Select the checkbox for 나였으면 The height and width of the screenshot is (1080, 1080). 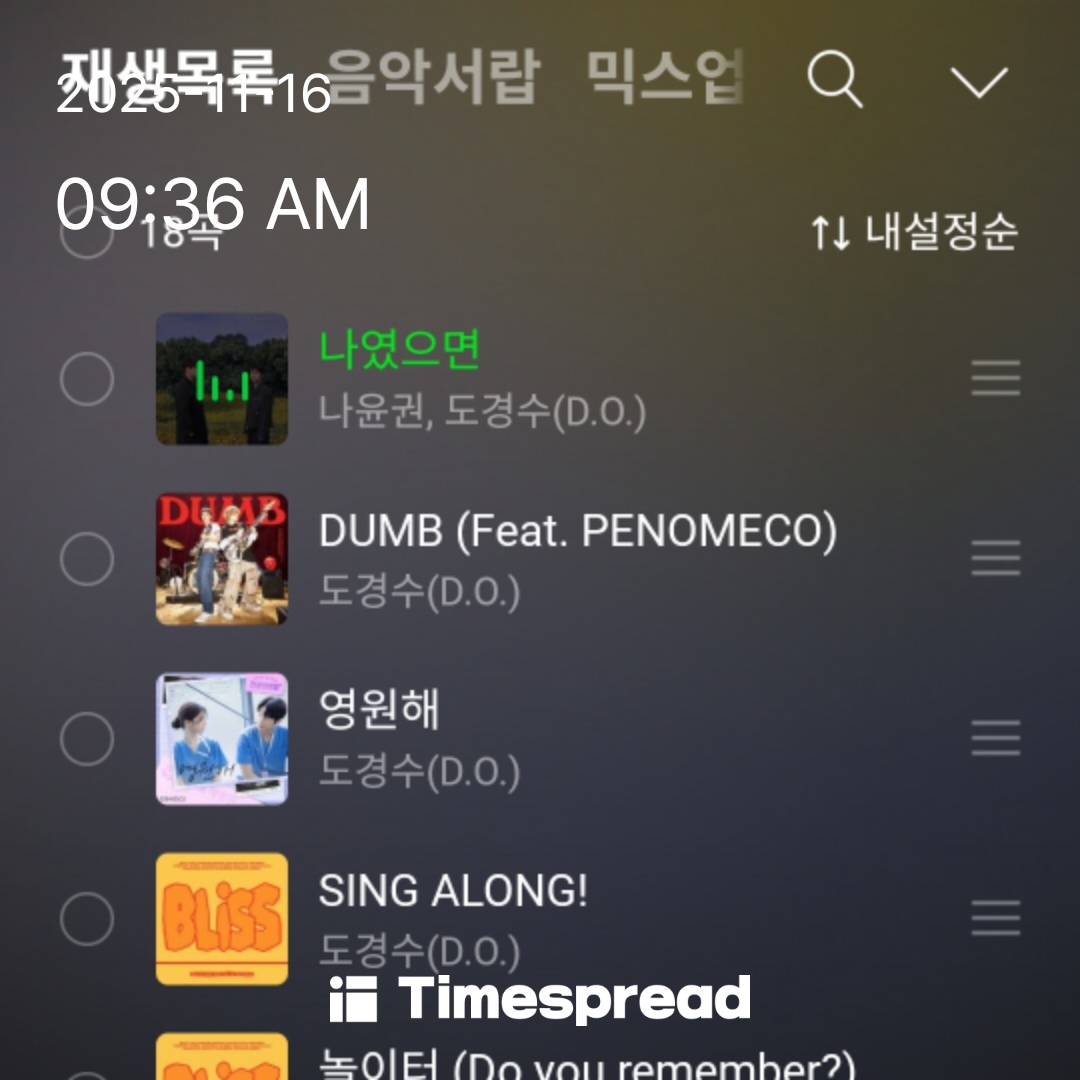click(x=86, y=379)
